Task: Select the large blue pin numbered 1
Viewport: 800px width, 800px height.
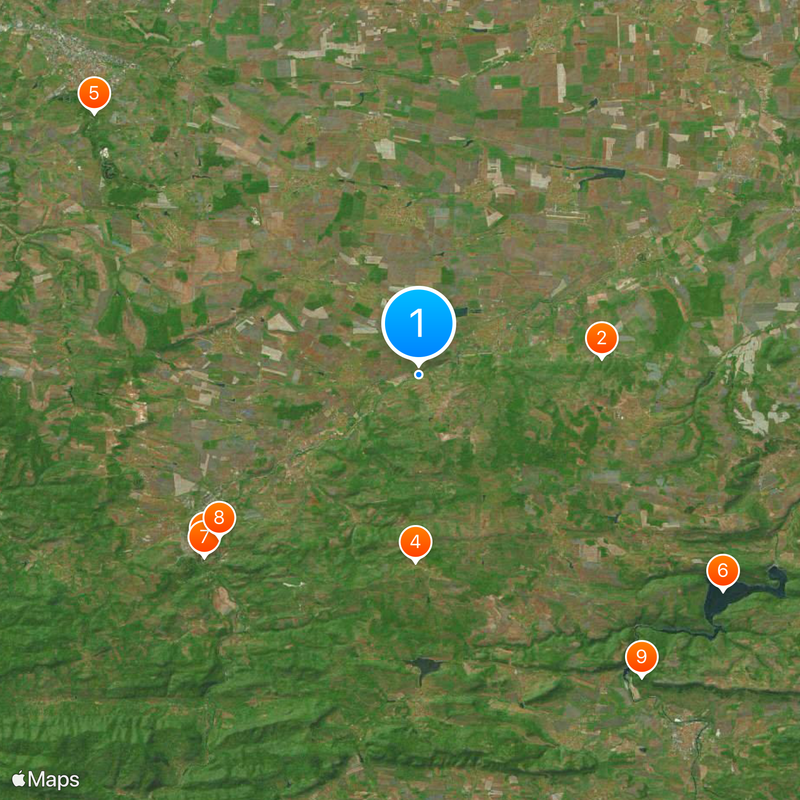Action: click(x=418, y=324)
